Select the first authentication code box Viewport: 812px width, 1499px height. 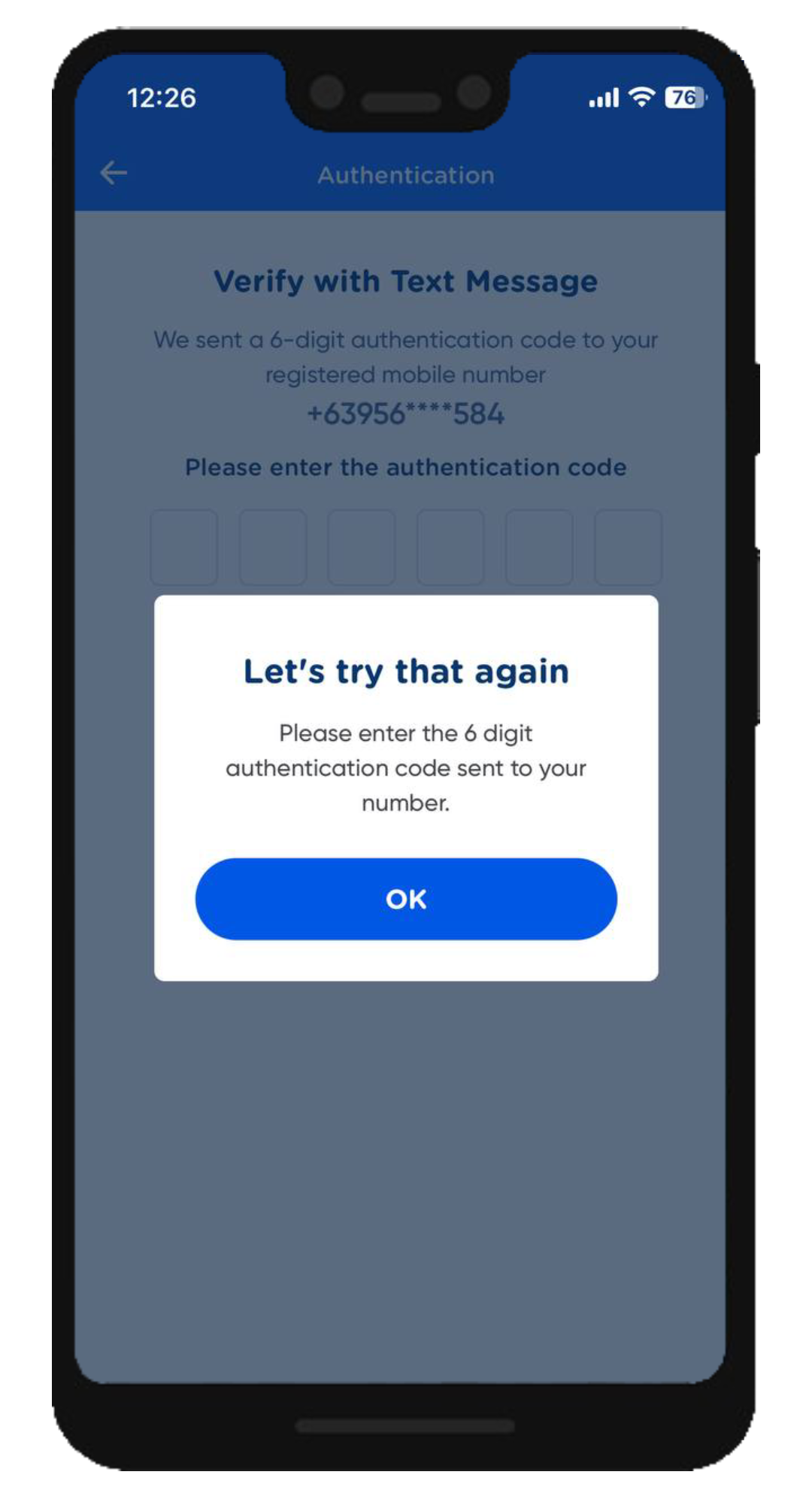coord(184,547)
